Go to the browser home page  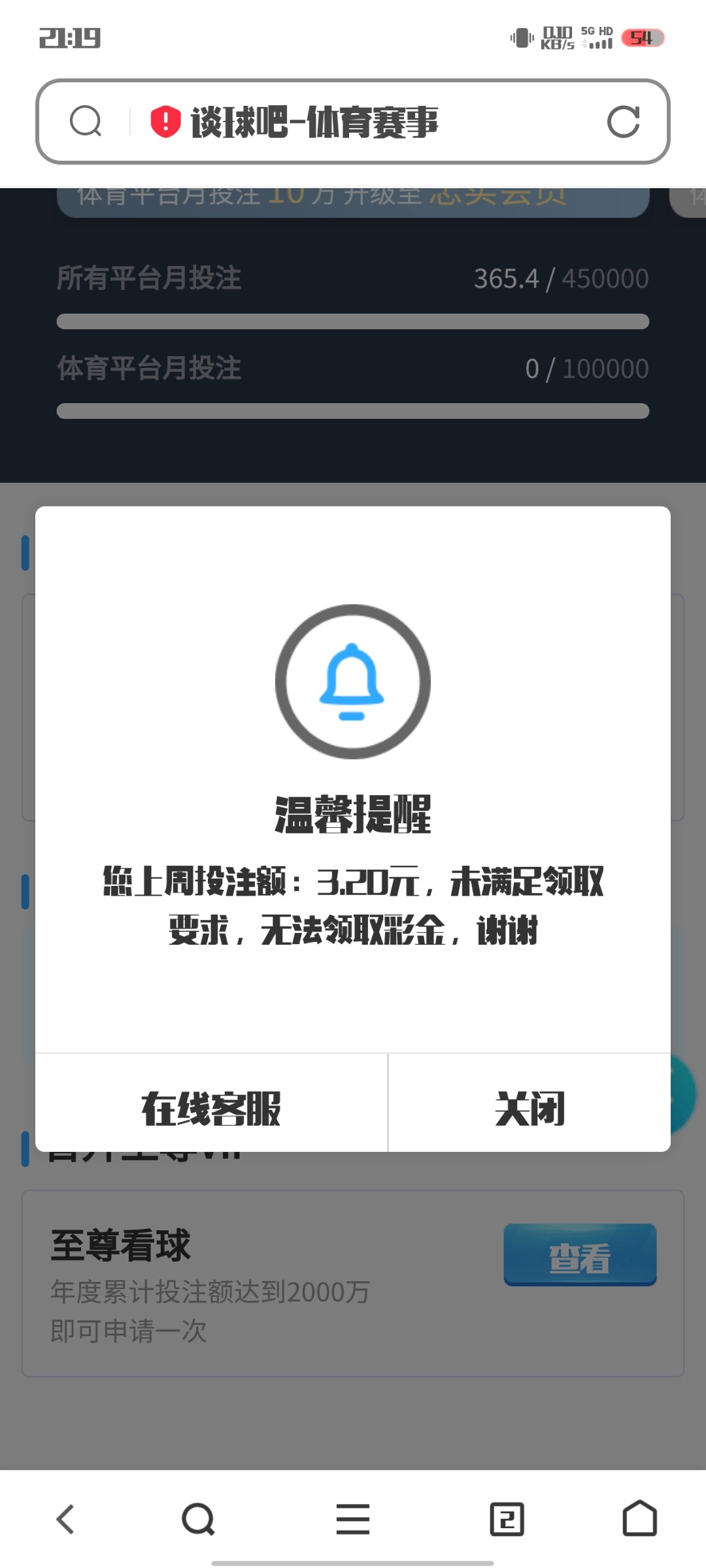(x=639, y=1518)
